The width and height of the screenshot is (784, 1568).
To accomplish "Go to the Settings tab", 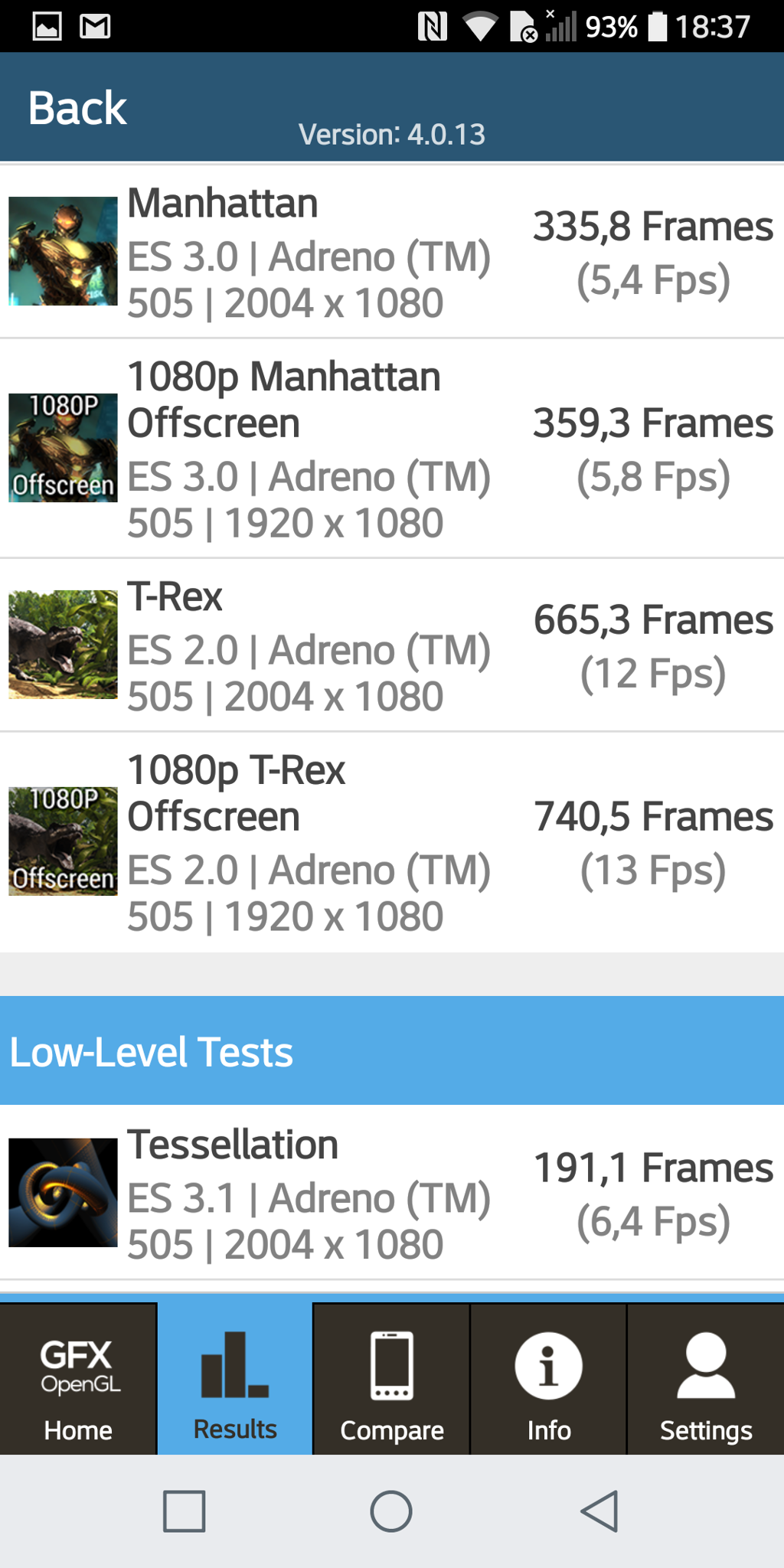I will [705, 1380].
